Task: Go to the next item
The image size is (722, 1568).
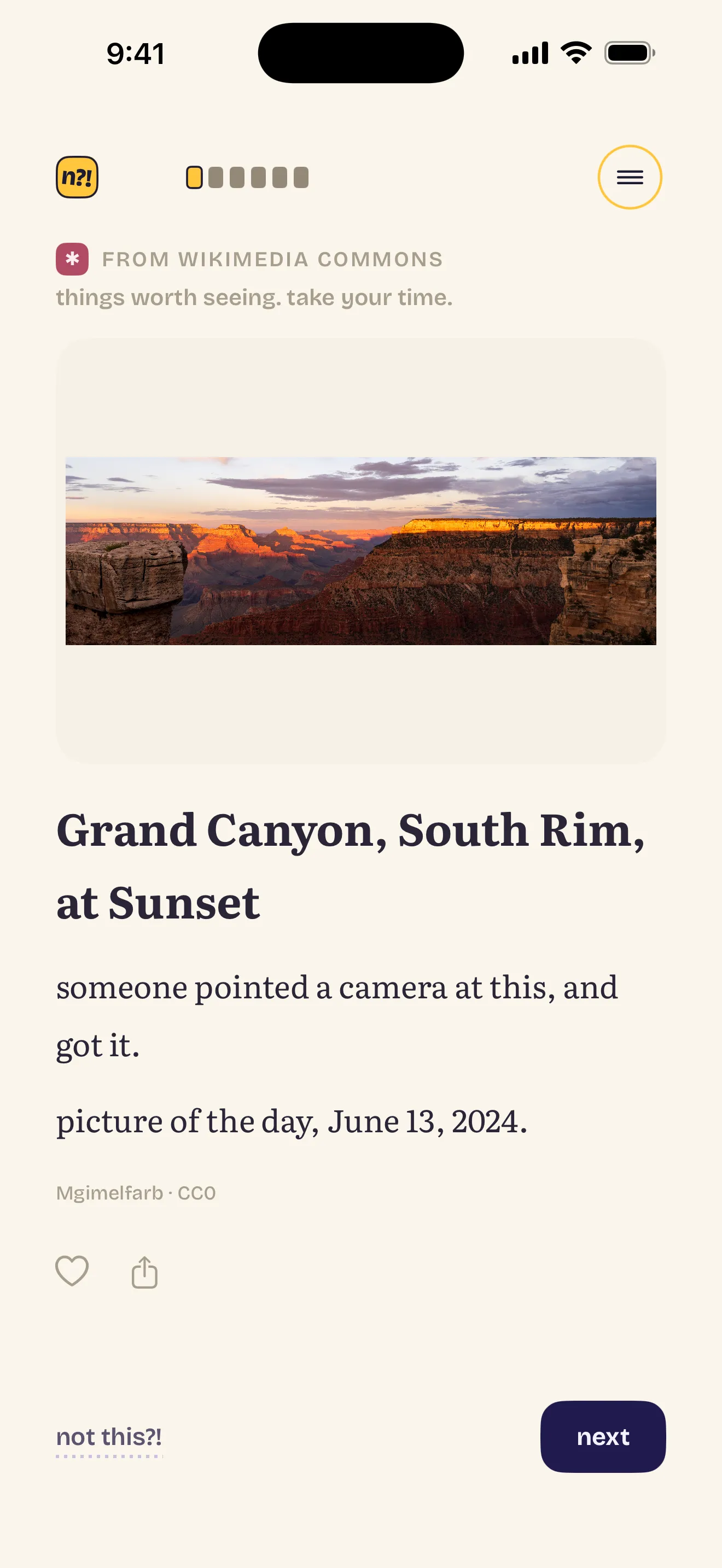Action: click(603, 1437)
